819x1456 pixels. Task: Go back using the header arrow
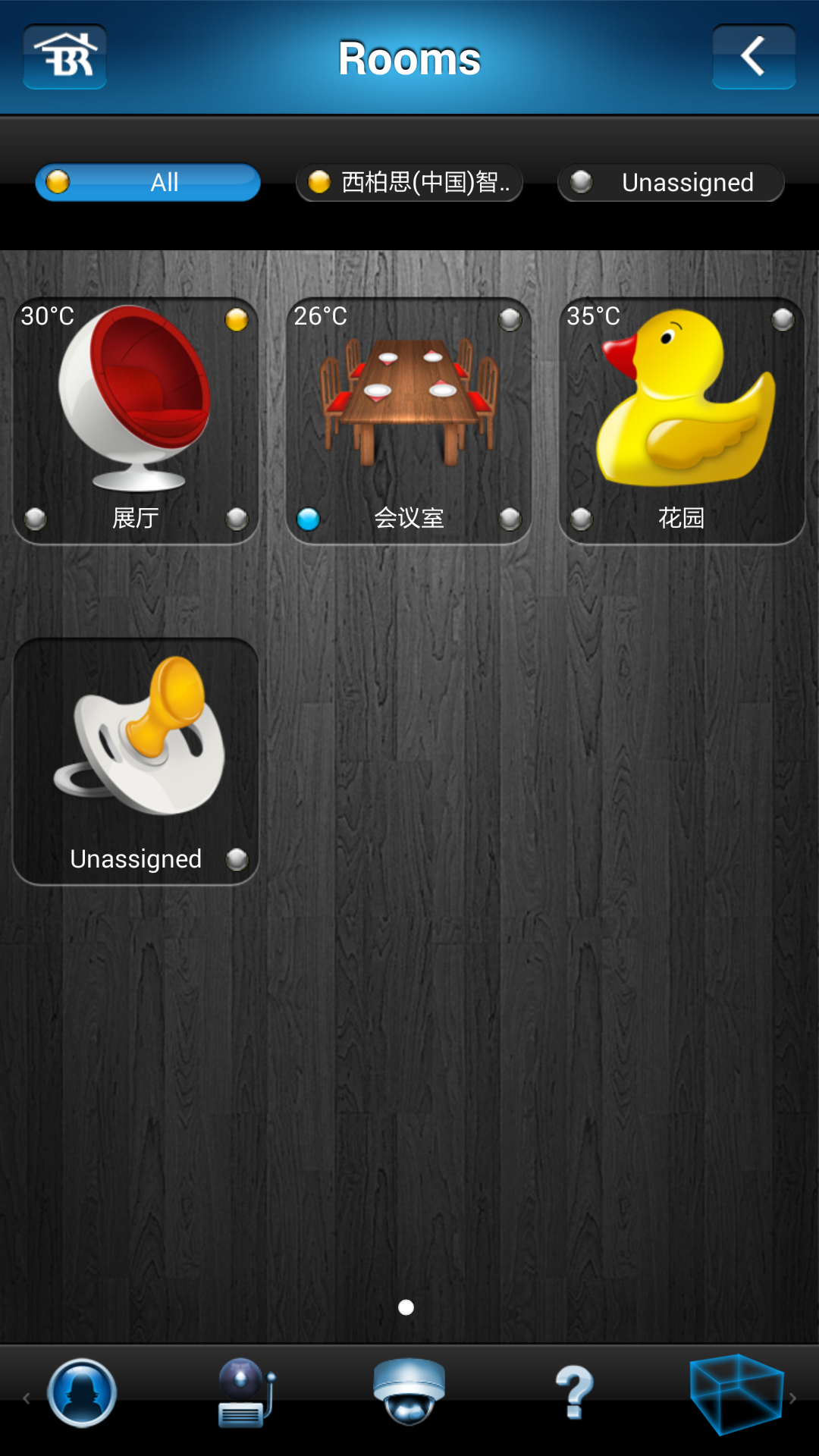(x=754, y=57)
